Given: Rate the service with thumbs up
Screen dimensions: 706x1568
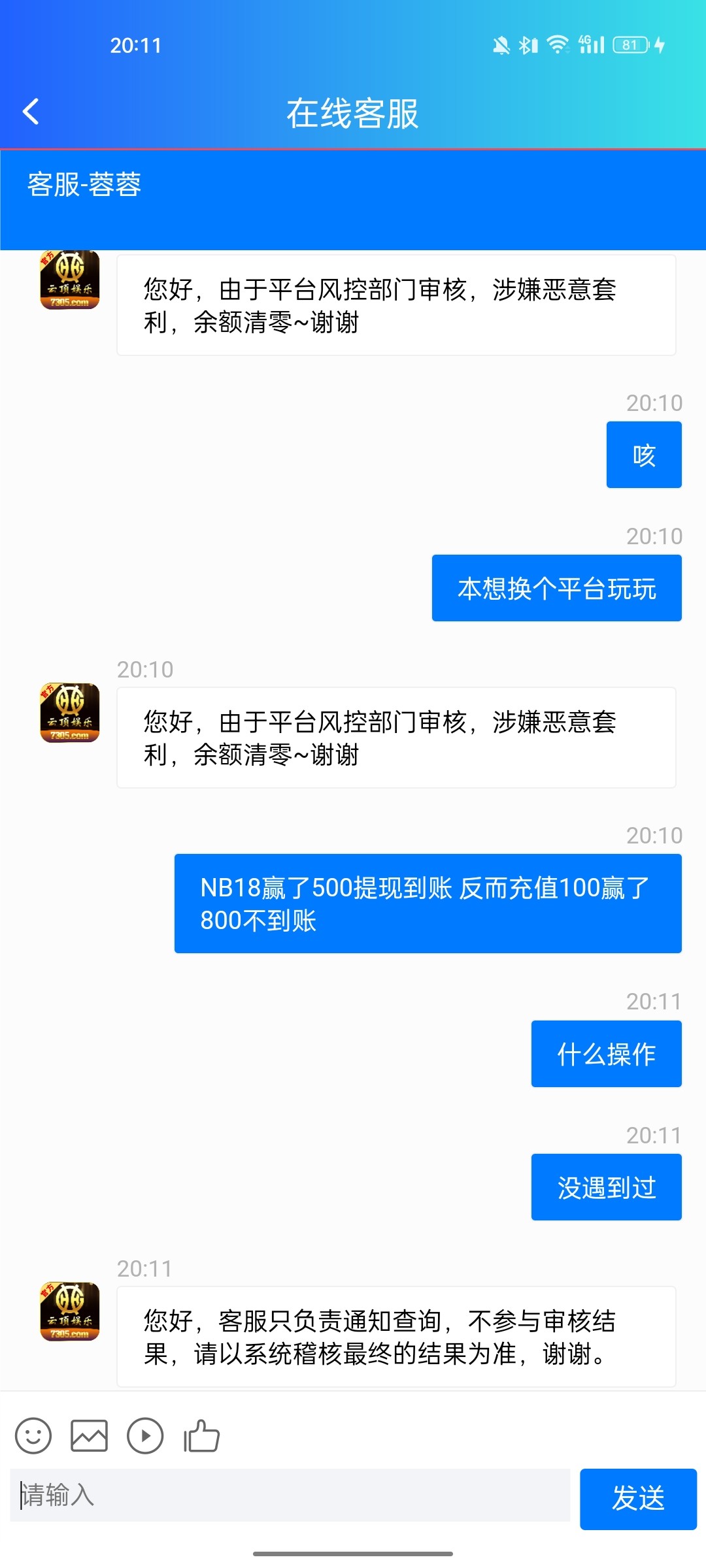Looking at the screenshot, I should pos(201,1435).
